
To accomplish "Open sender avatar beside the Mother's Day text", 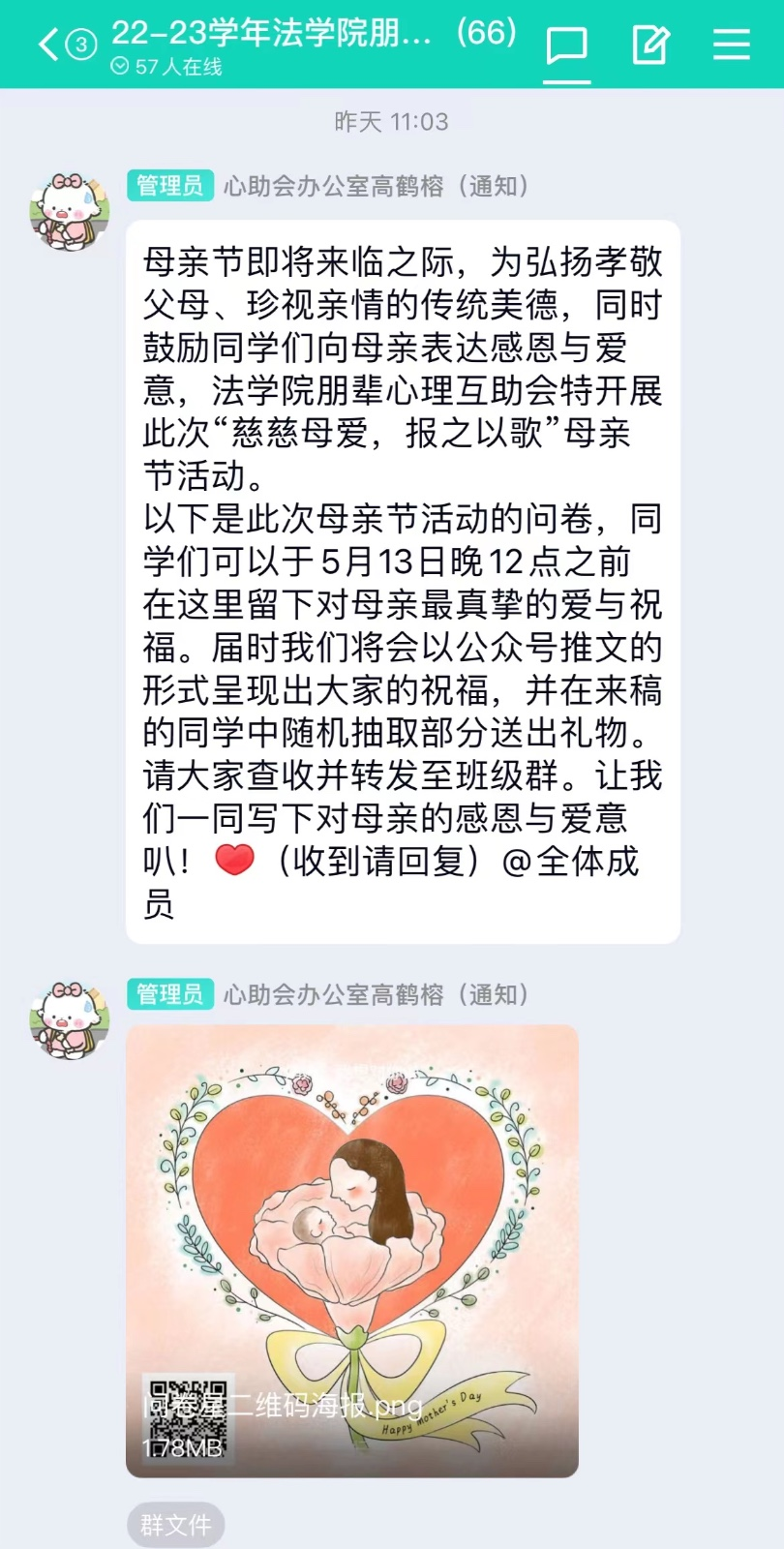I will coord(70,212).
